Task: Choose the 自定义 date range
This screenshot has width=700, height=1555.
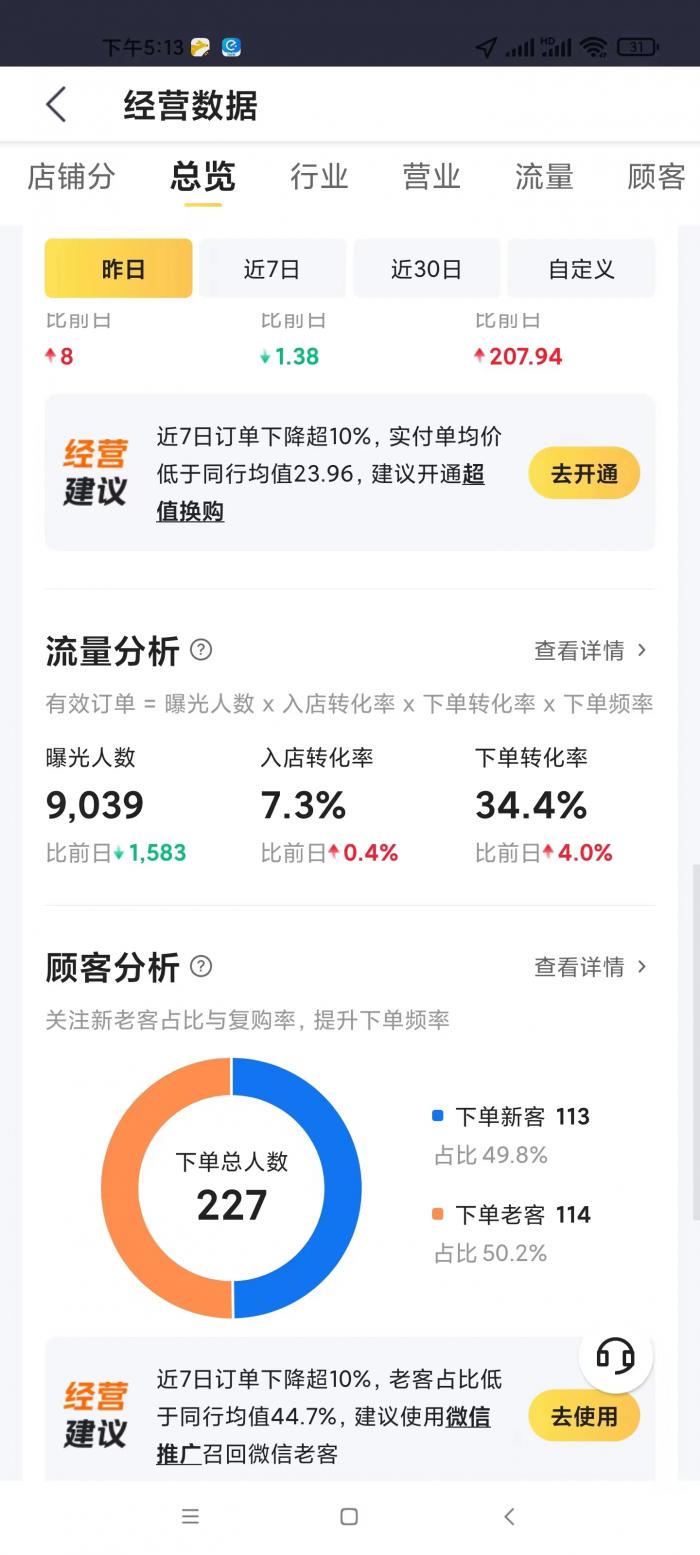Action: tap(581, 269)
